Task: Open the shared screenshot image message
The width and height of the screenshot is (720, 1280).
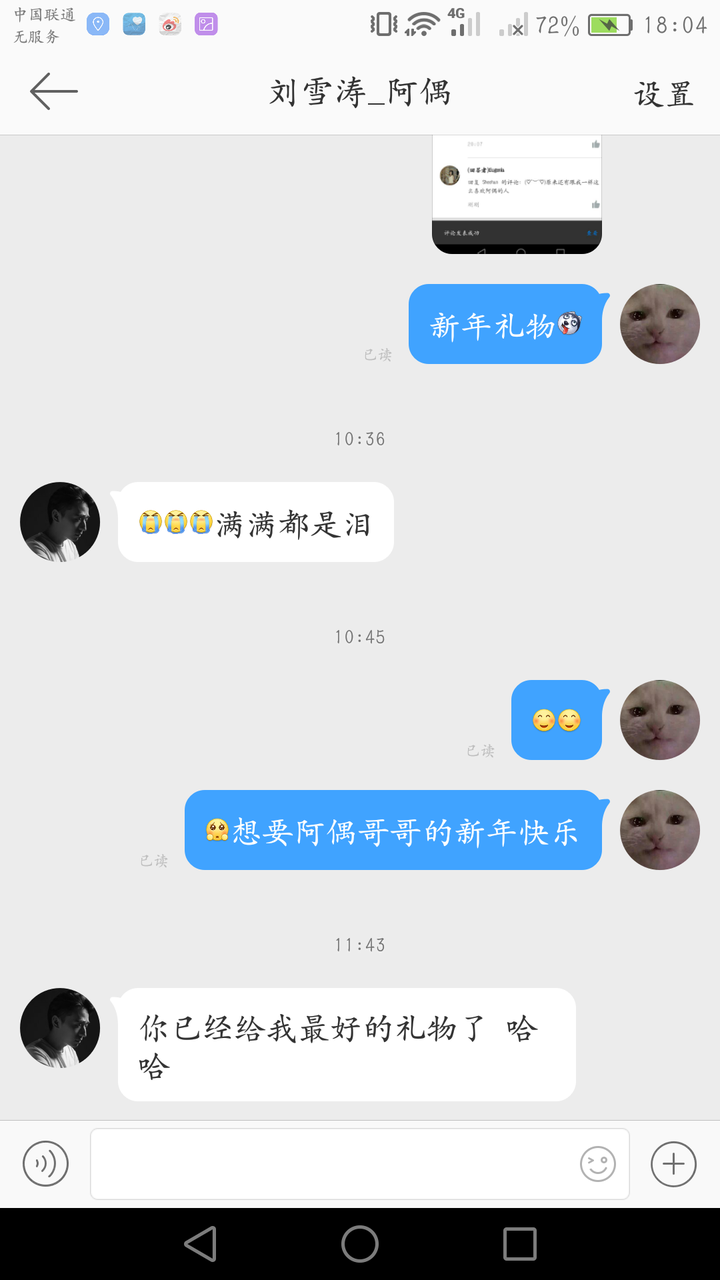Action: click(x=516, y=194)
